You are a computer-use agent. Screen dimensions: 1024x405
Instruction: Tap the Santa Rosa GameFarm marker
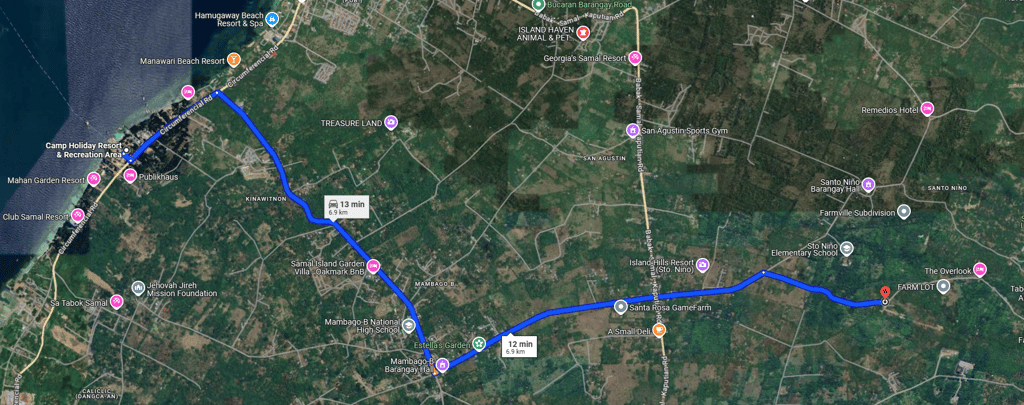(621, 307)
